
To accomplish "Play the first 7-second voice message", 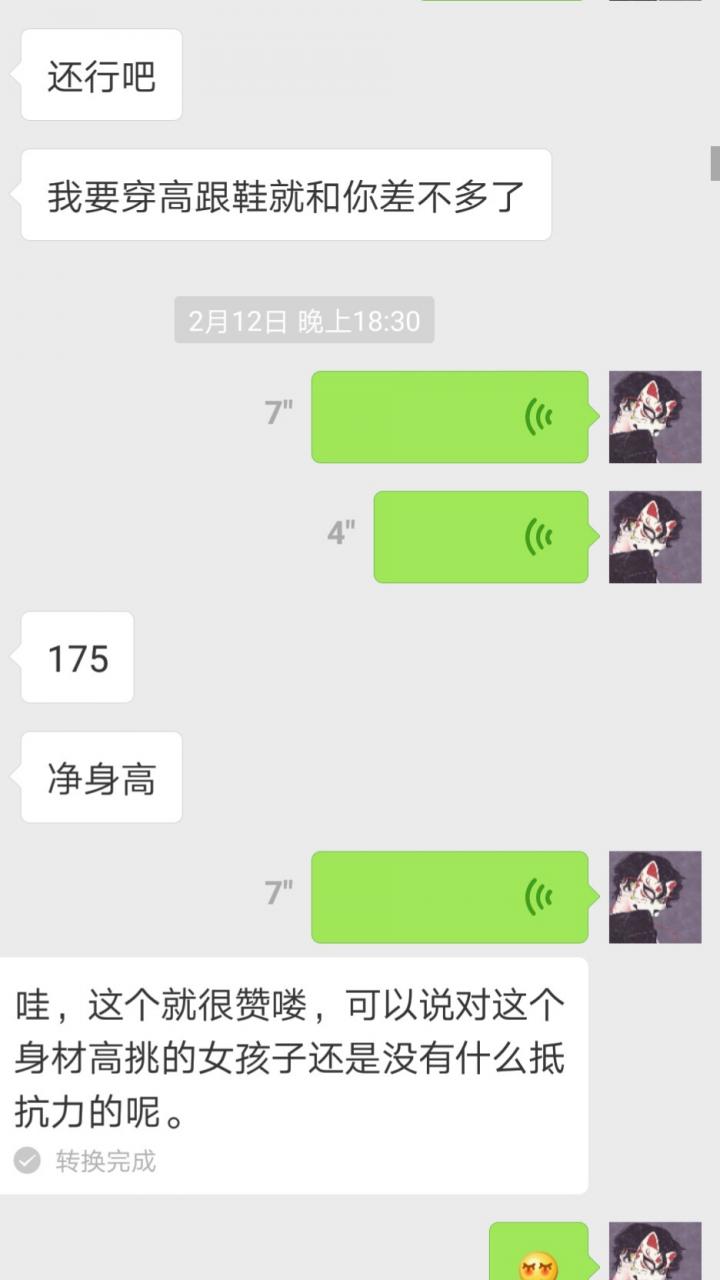I will click(450, 417).
